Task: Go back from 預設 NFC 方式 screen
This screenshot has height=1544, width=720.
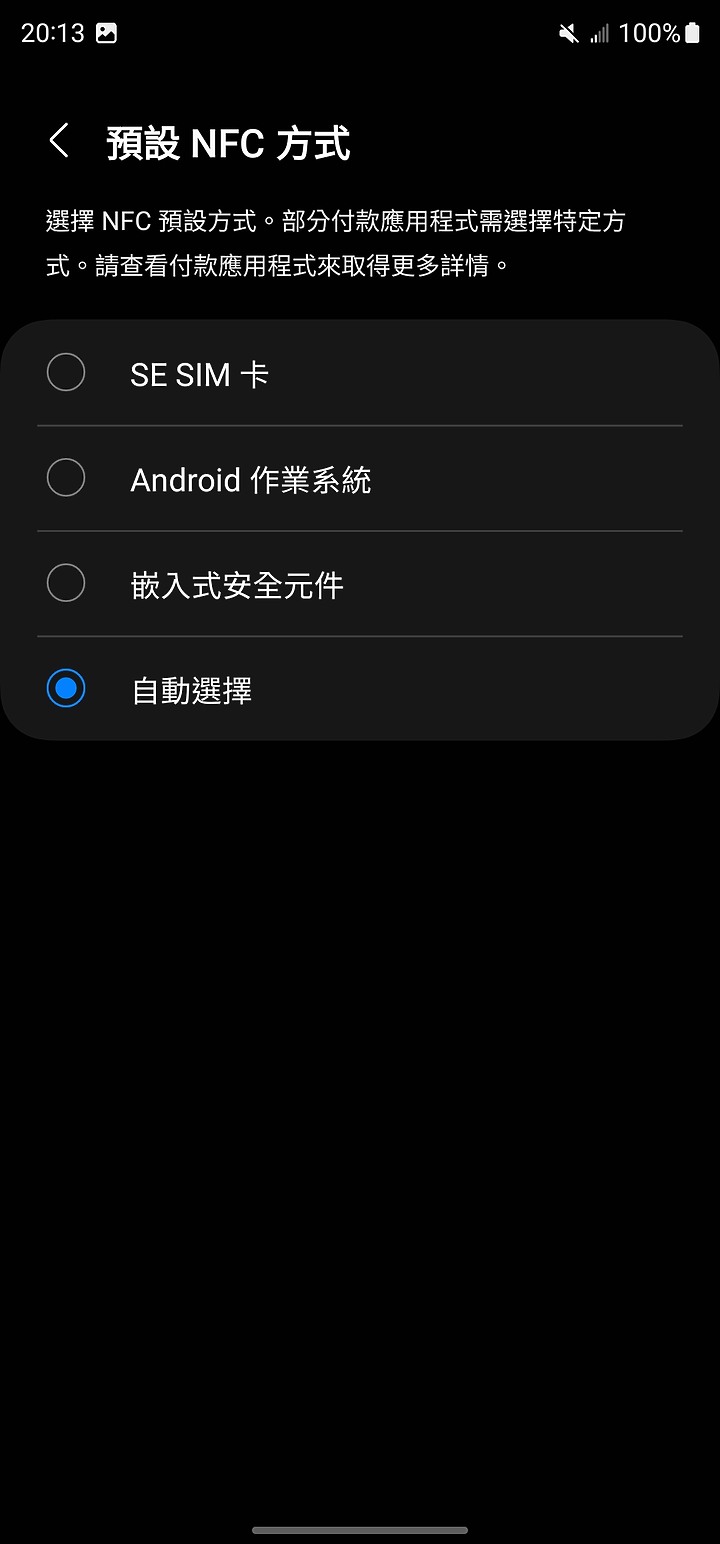Action: tap(60, 142)
